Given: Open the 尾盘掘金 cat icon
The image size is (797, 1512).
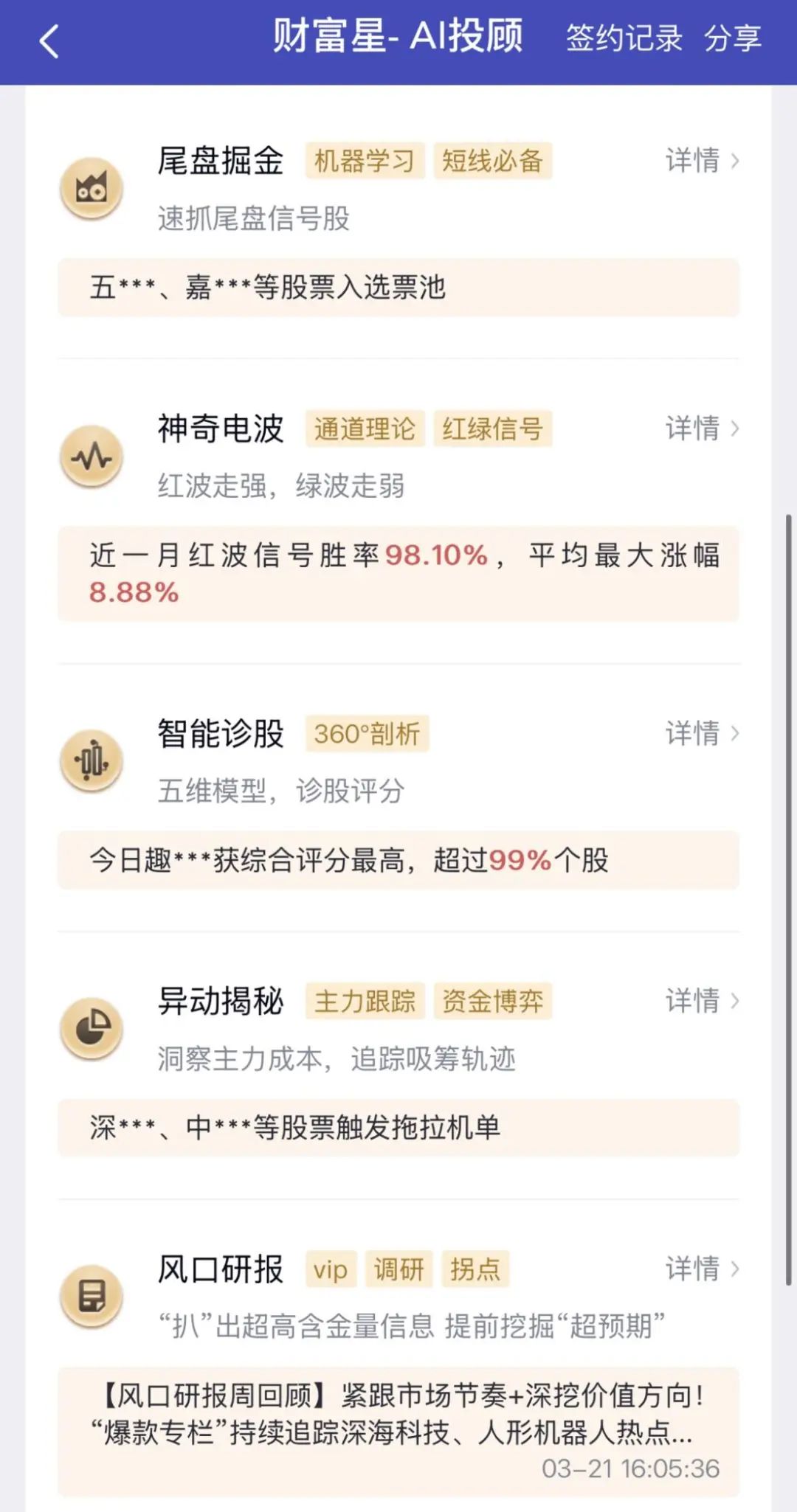Looking at the screenshot, I should (92, 187).
